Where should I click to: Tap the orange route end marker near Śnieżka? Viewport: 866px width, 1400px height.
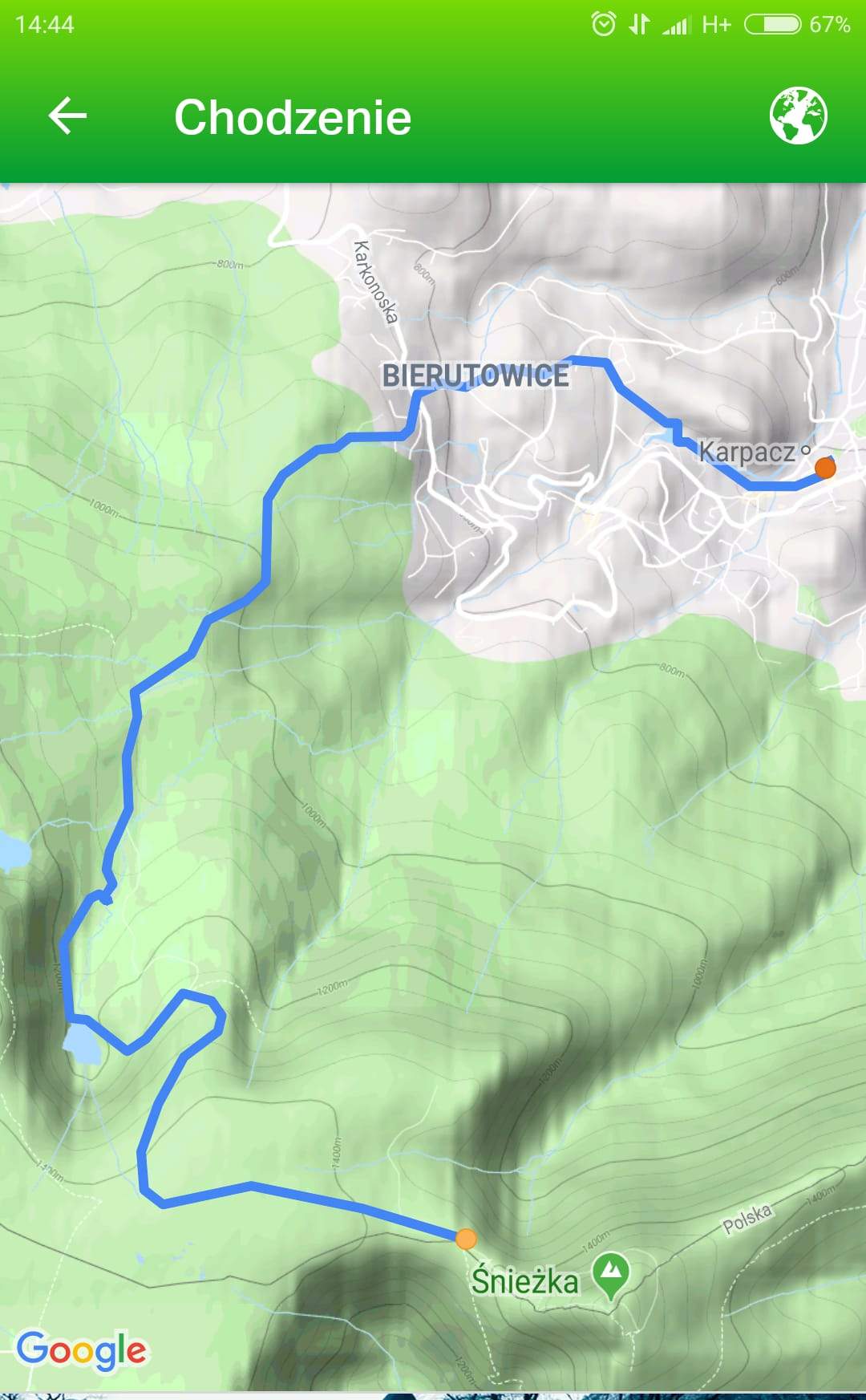point(466,1239)
